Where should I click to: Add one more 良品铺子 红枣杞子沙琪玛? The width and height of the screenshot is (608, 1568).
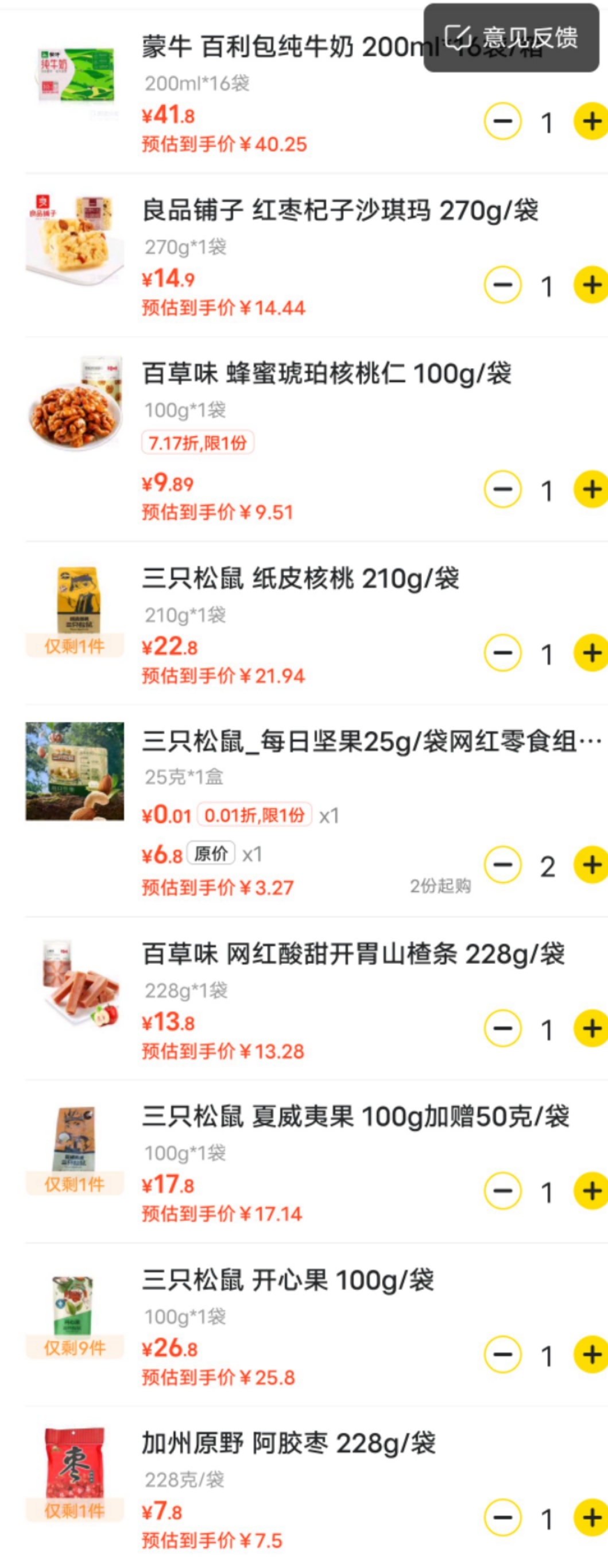[591, 285]
